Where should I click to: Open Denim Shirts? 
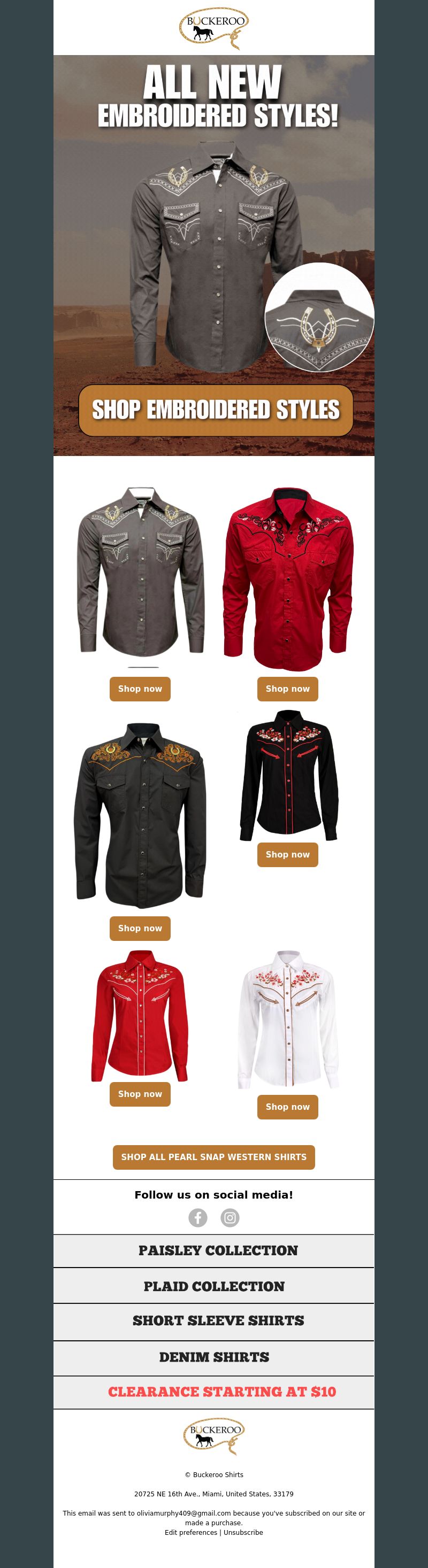213,1357
